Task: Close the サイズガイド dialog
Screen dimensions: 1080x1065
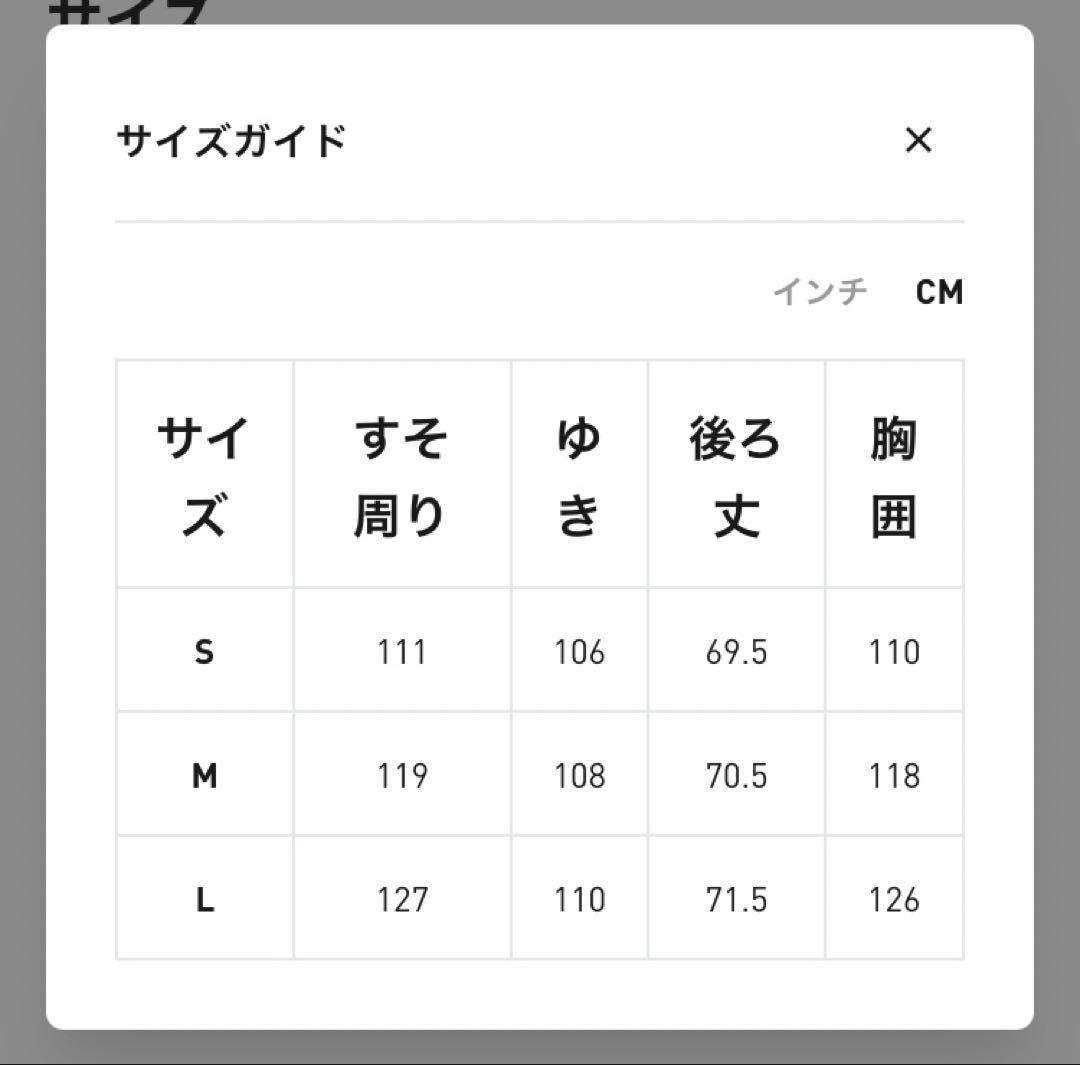Action: 918,140
